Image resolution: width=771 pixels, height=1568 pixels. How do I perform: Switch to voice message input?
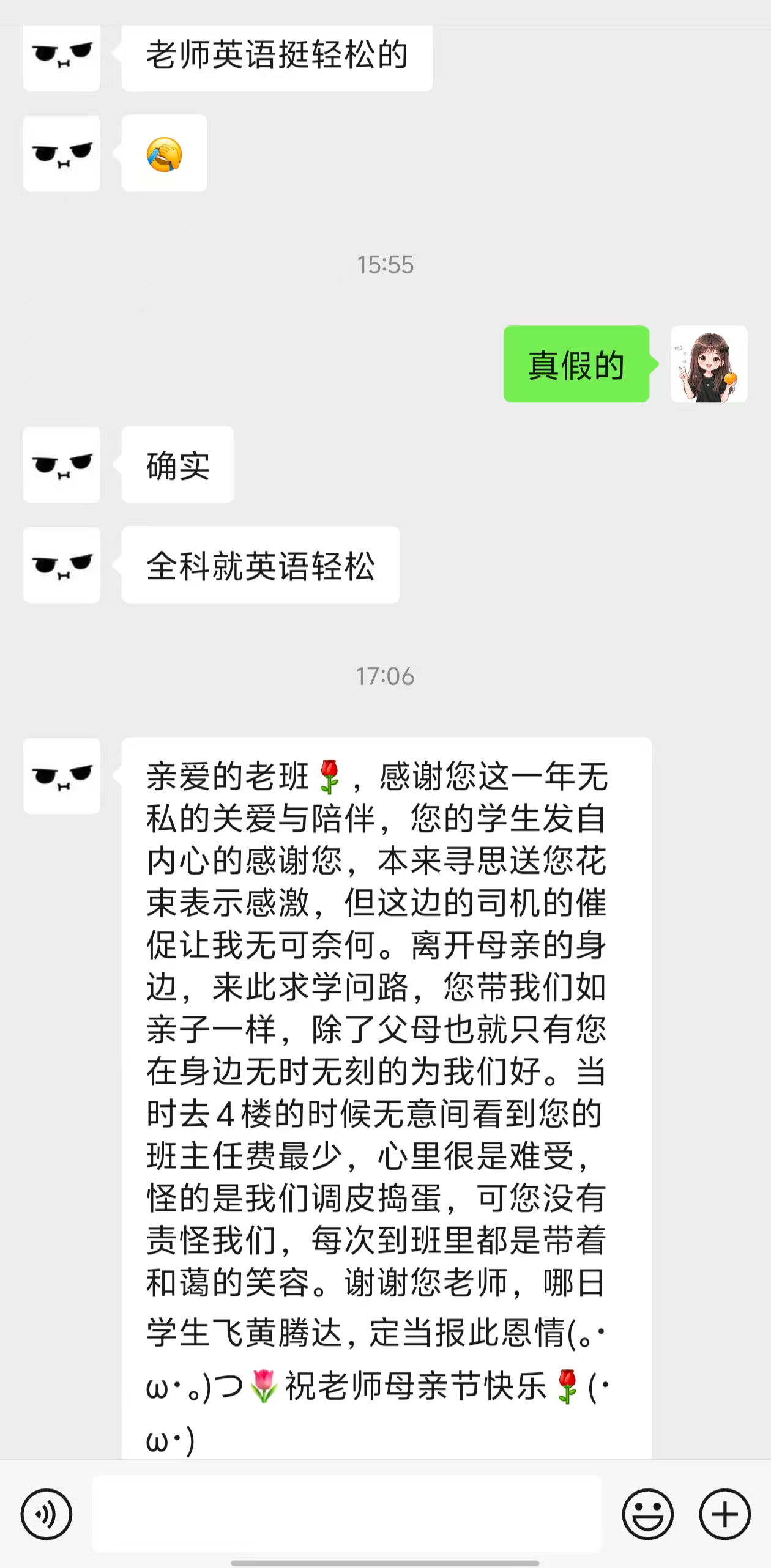coord(47,1514)
